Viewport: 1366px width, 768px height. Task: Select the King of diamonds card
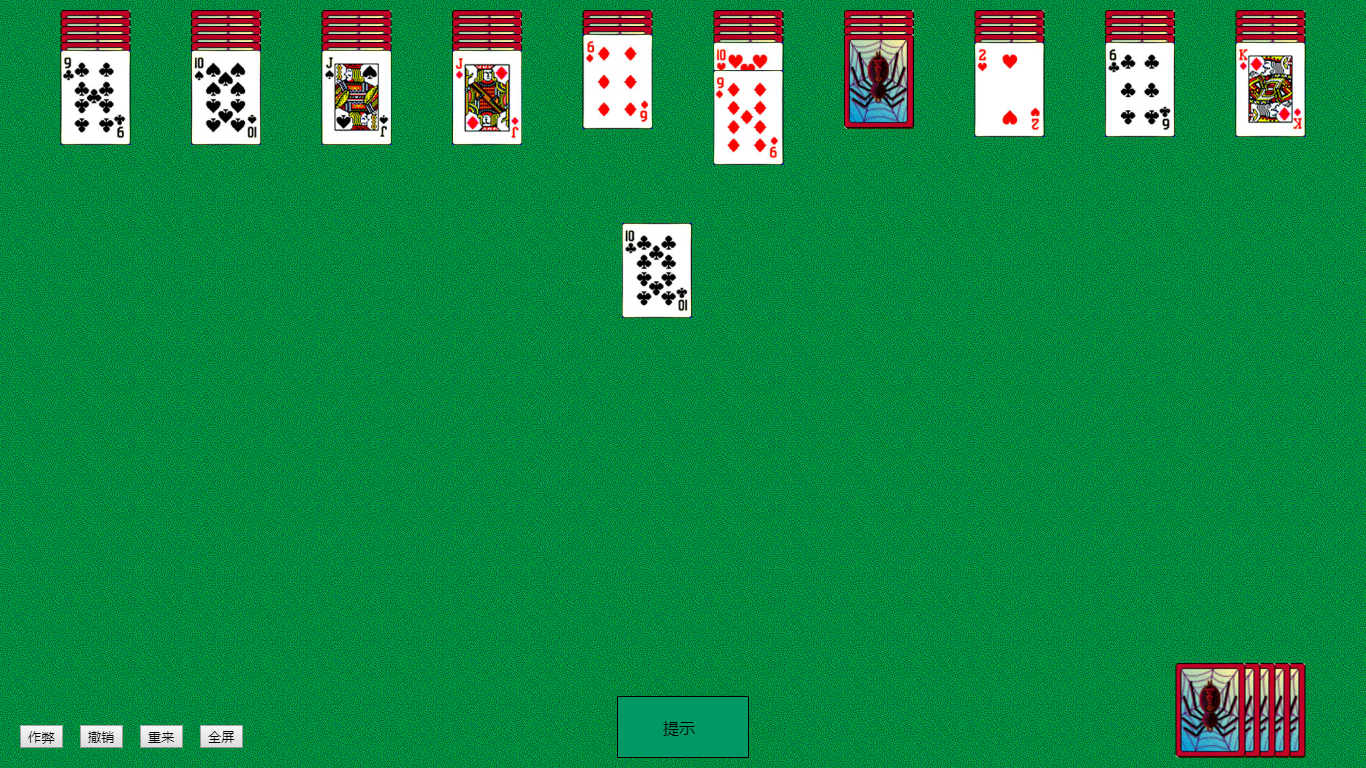click(x=1270, y=90)
